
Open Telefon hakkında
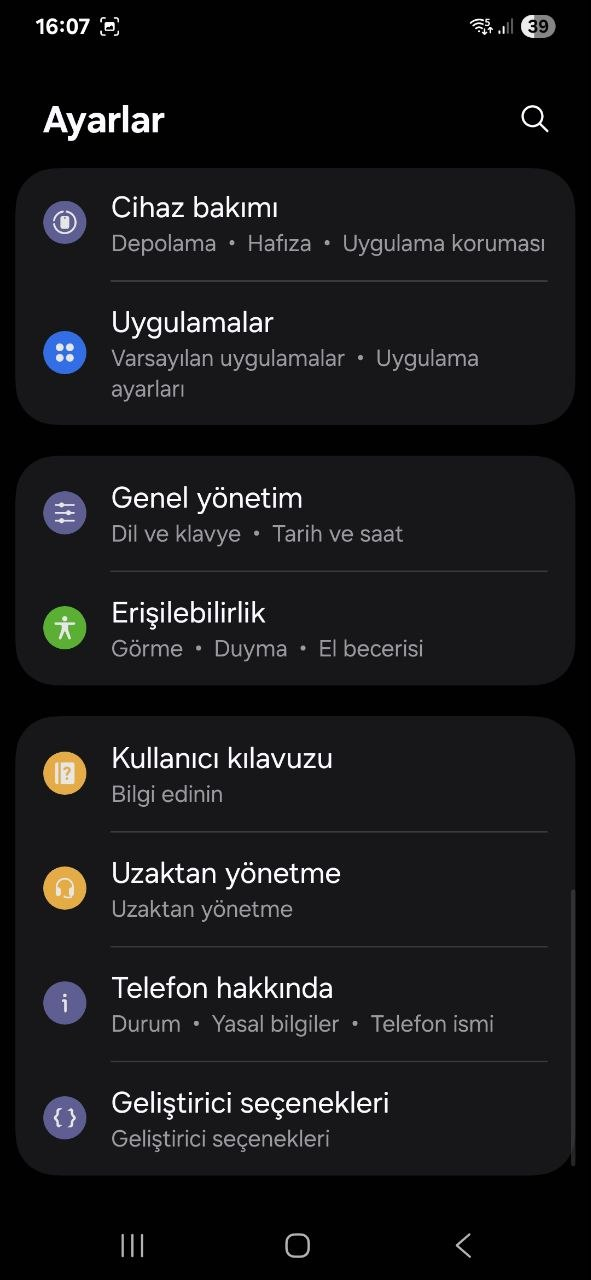(x=295, y=1004)
